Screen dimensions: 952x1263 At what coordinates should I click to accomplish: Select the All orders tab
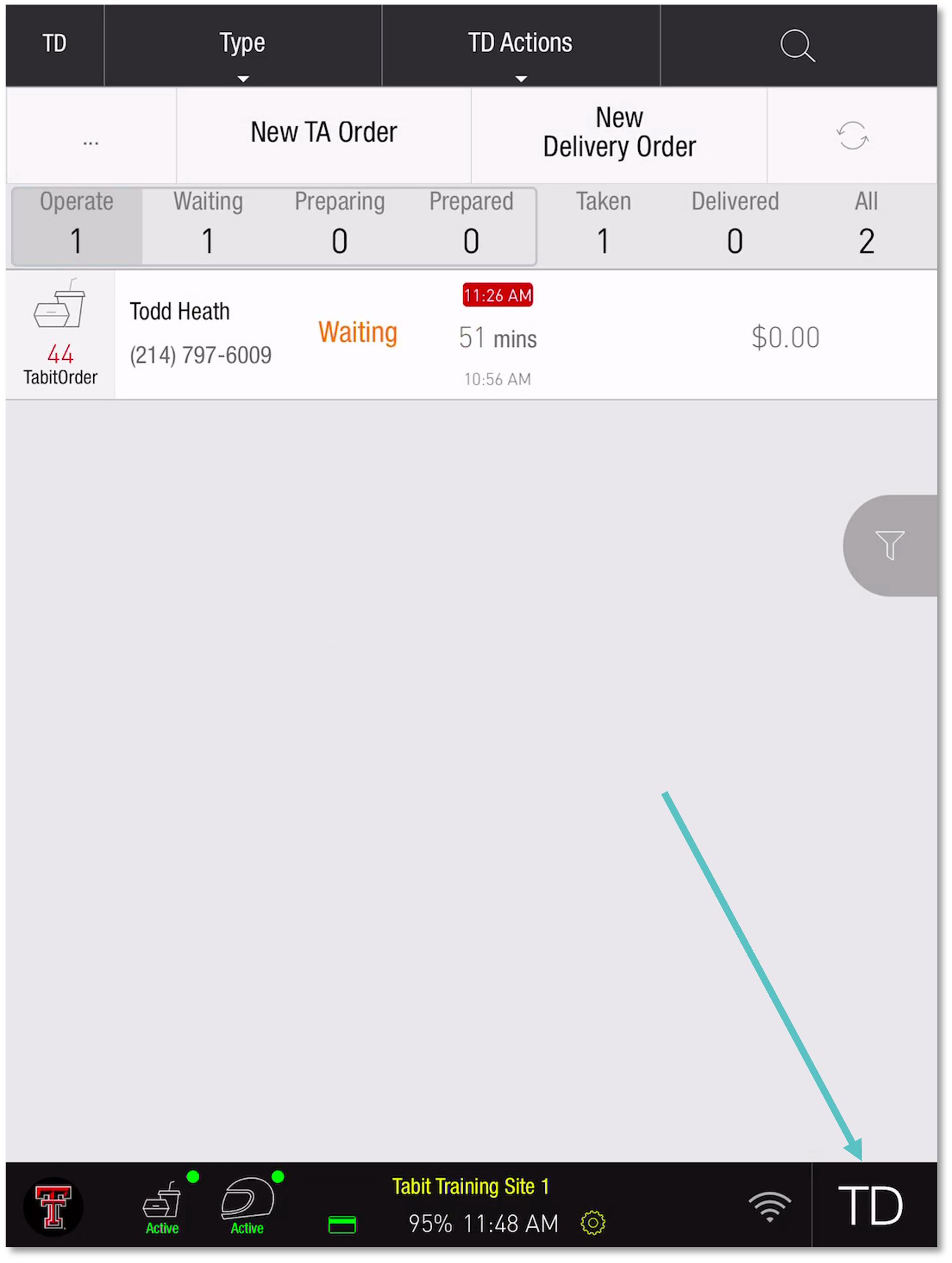(866, 225)
